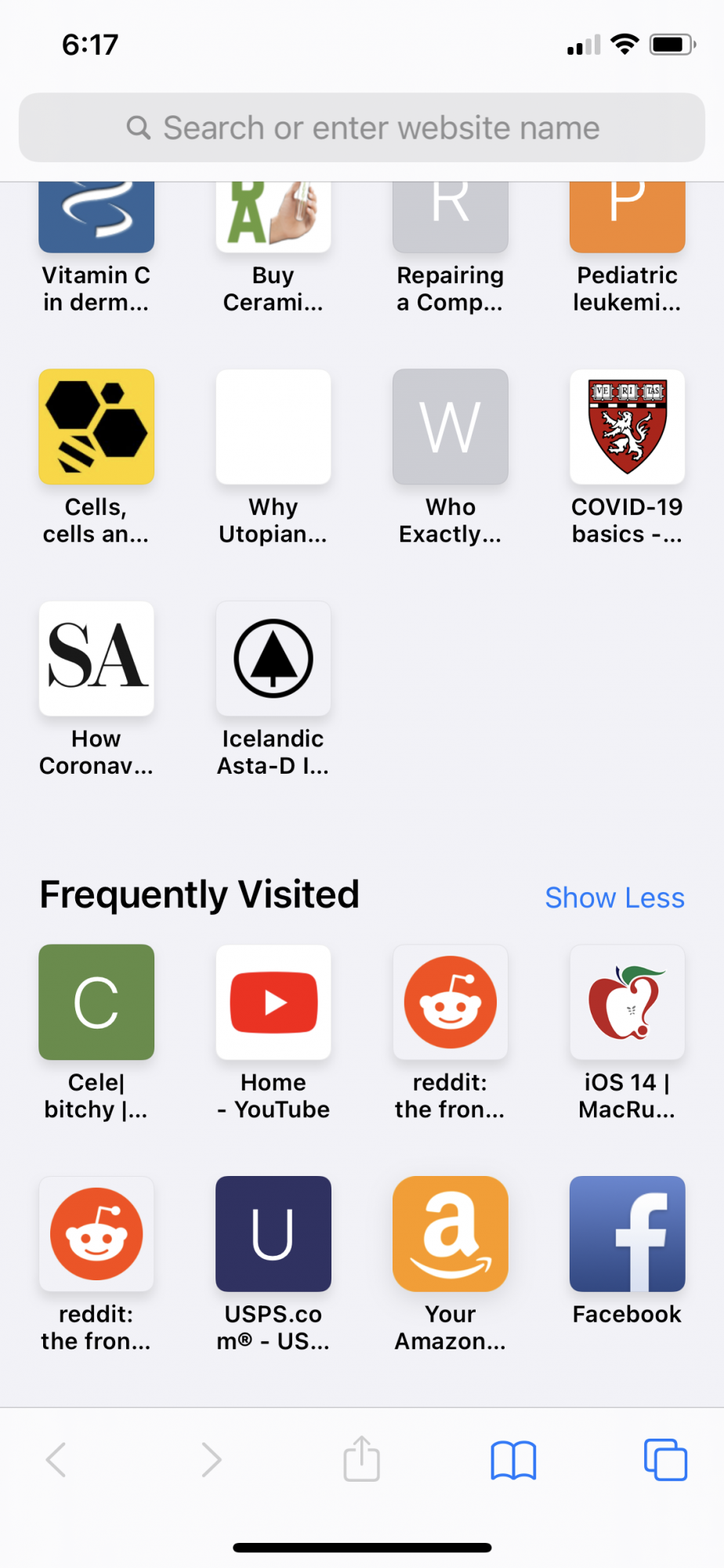Open the Facebook shortcut

627,1234
